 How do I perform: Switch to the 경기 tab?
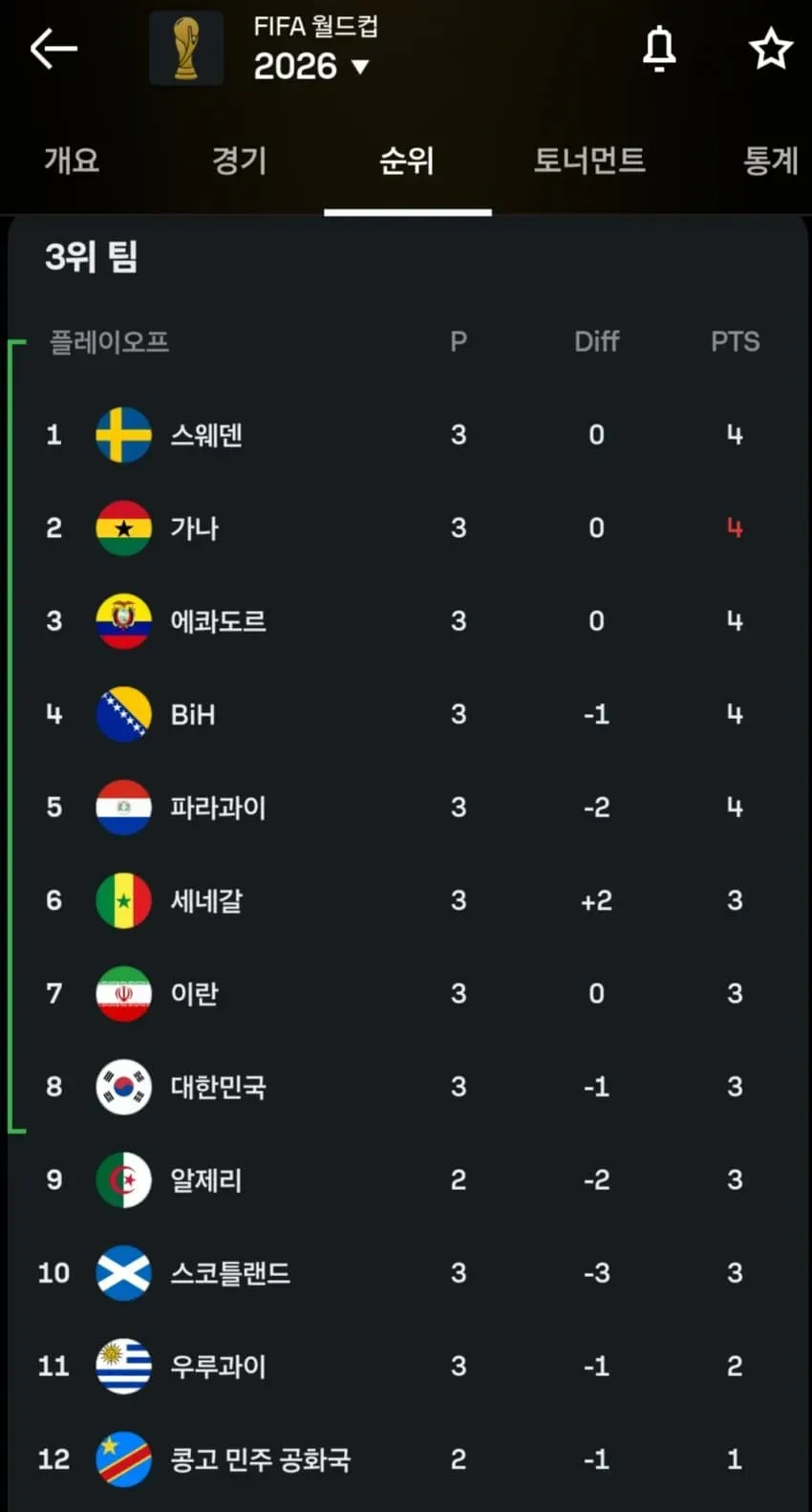239,160
